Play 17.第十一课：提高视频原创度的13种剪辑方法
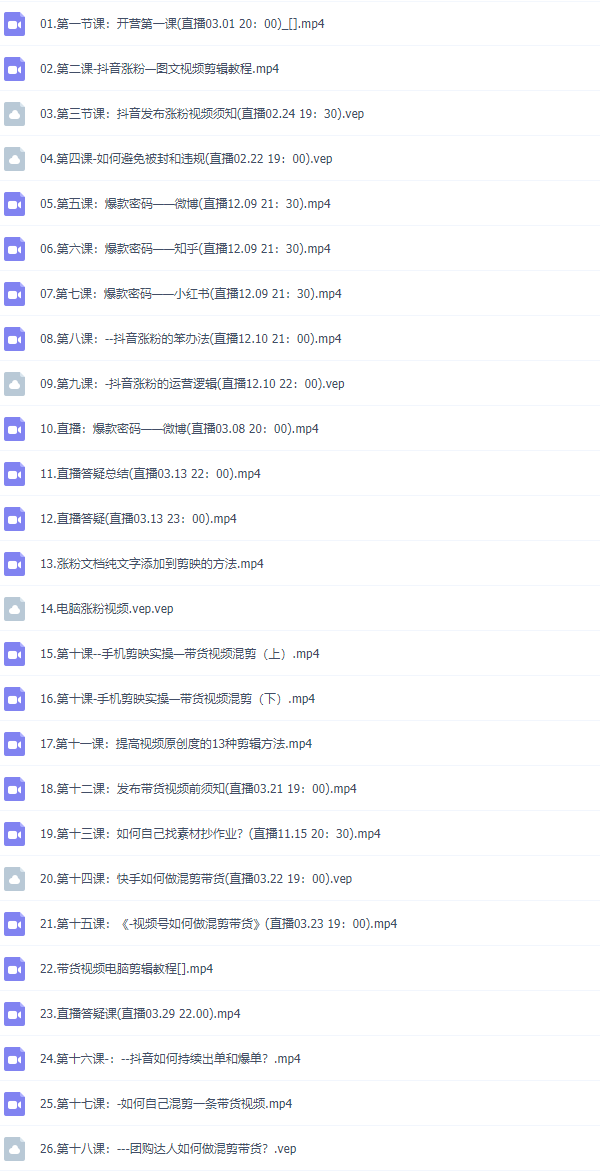This screenshot has height=1172, width=600. (176, 743)
